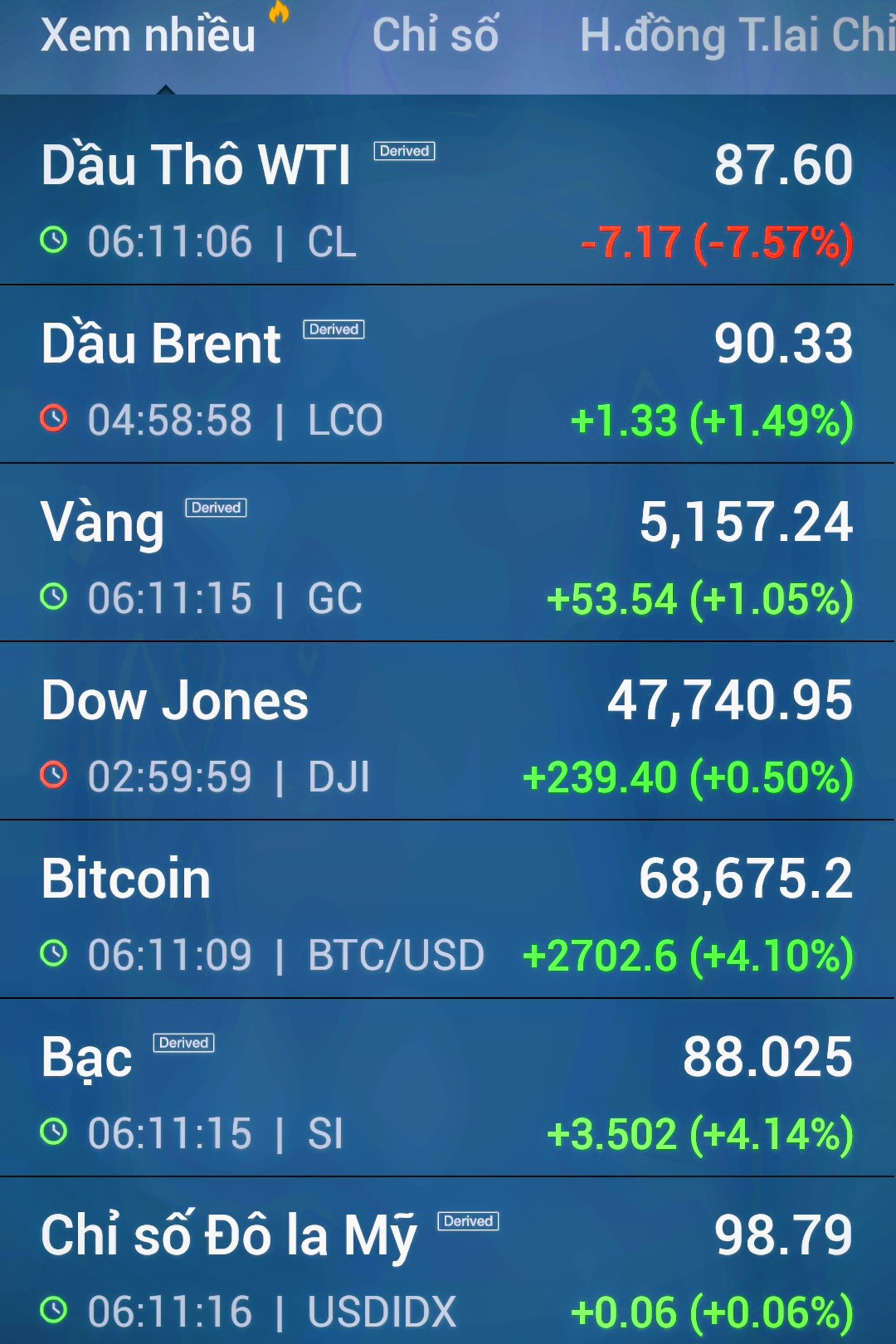Image resolution: width=896 pixels, height=1344 pixels.
Task: Switch to the Chỉ số tab
Action: [435, 36]
